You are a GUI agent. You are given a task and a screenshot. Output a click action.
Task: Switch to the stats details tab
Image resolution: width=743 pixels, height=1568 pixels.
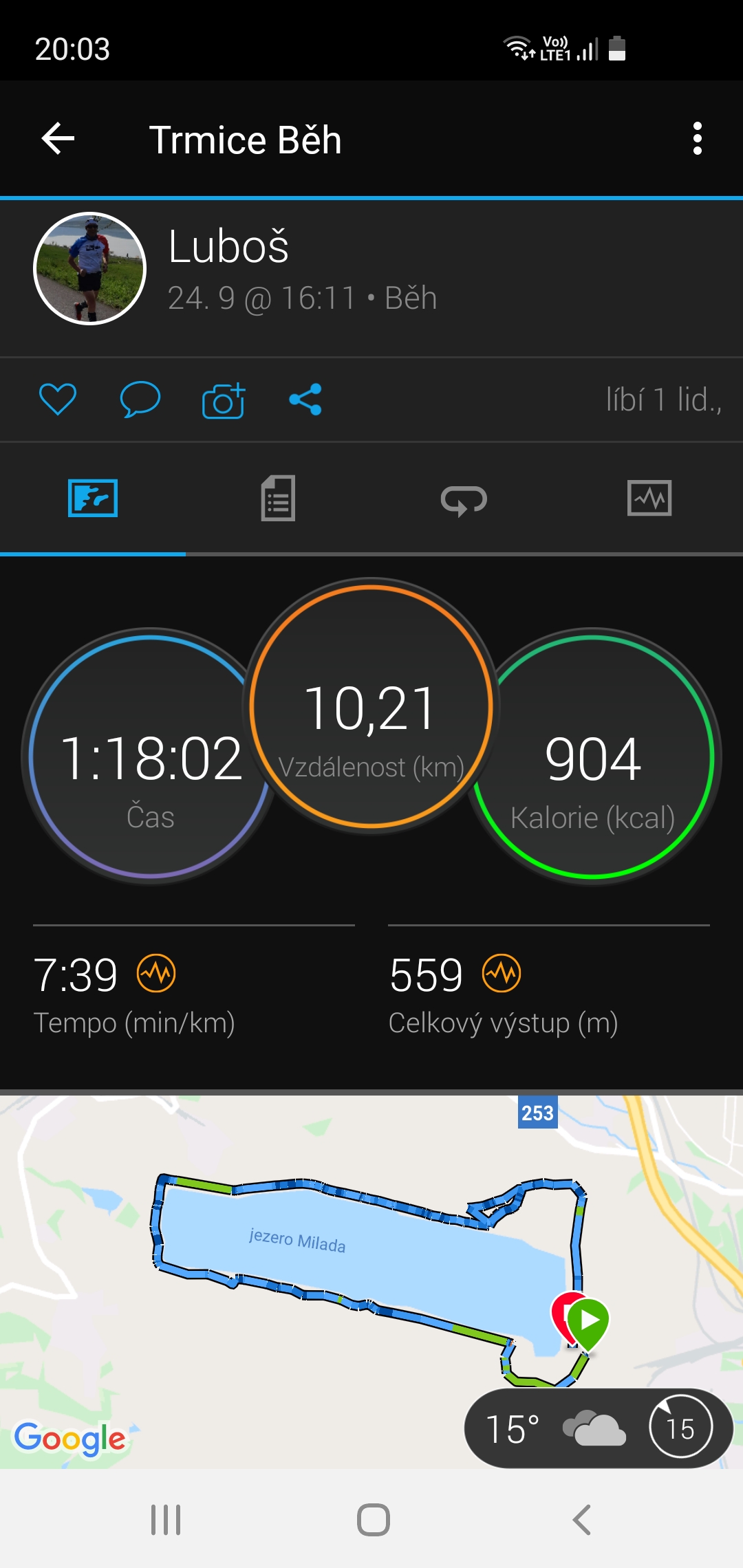(278, 498)
